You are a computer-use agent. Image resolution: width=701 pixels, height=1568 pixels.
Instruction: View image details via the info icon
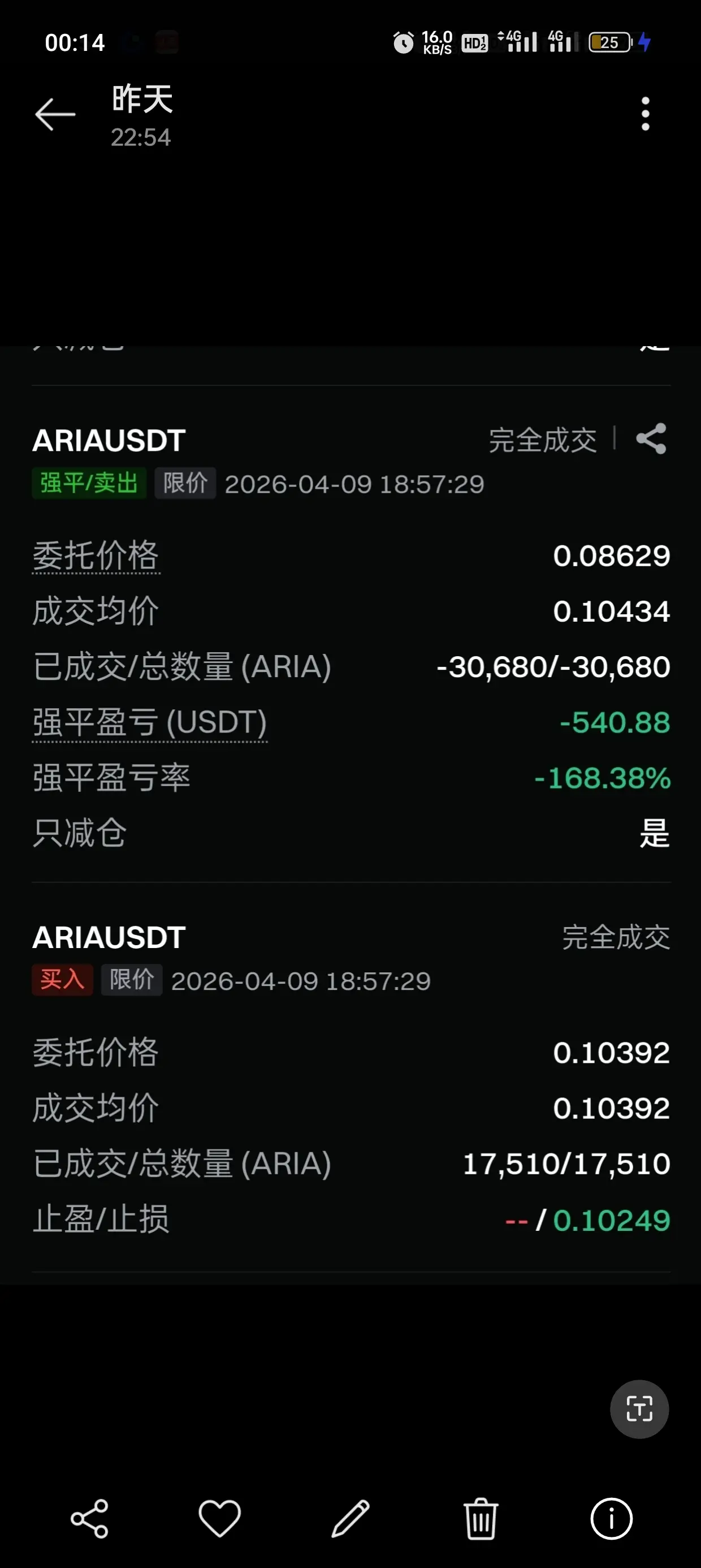(611, 1518)
